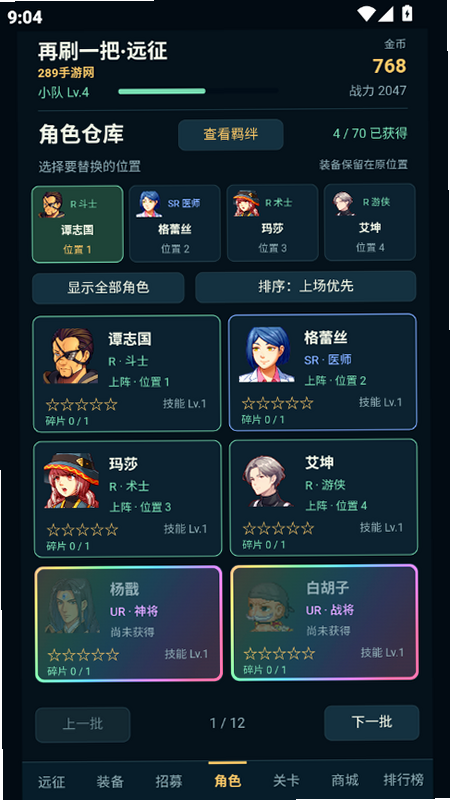Go to the next batch with 下一批
The image size is (450, 800).
coord(372,722)
